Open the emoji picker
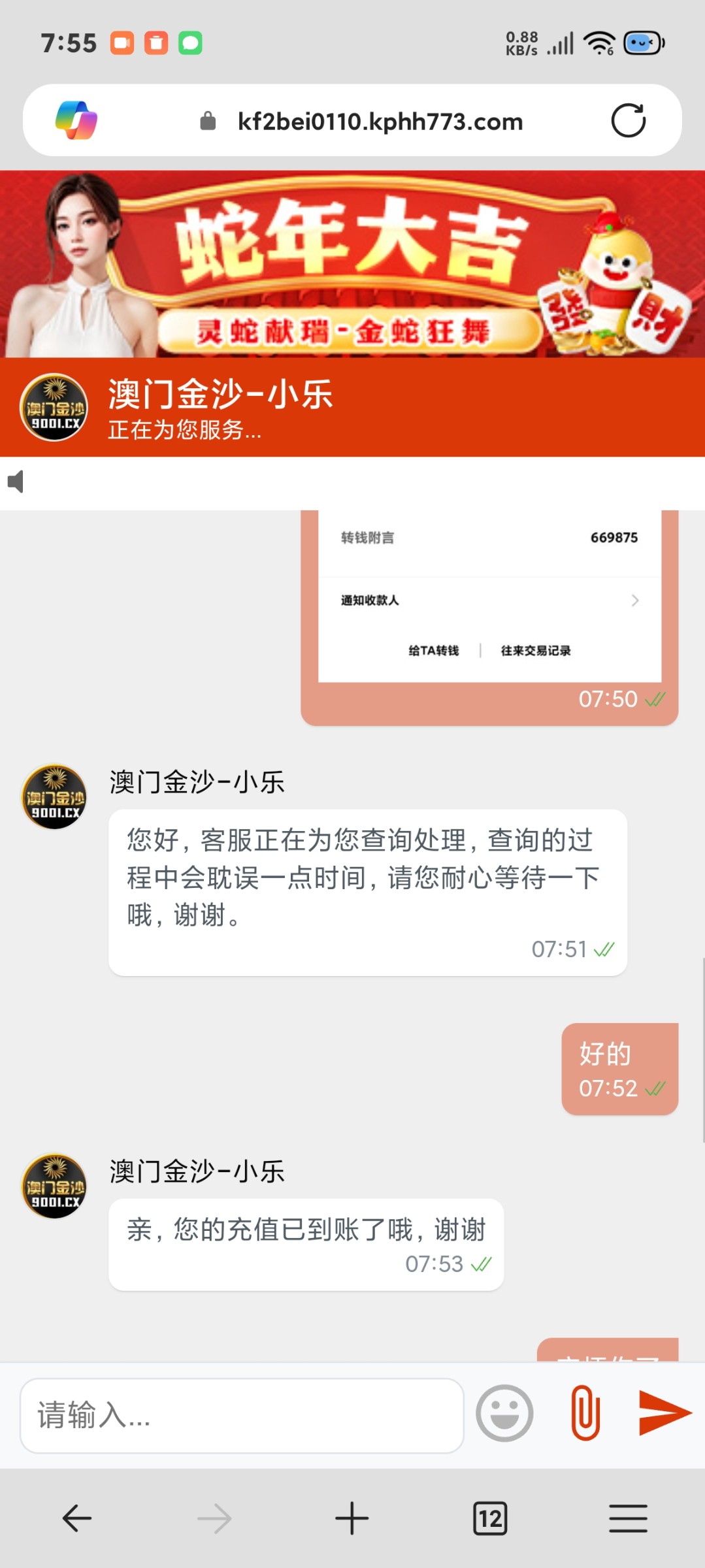Image resolution: width=705 pixels, height=1568 pixels. [504, 1413]
